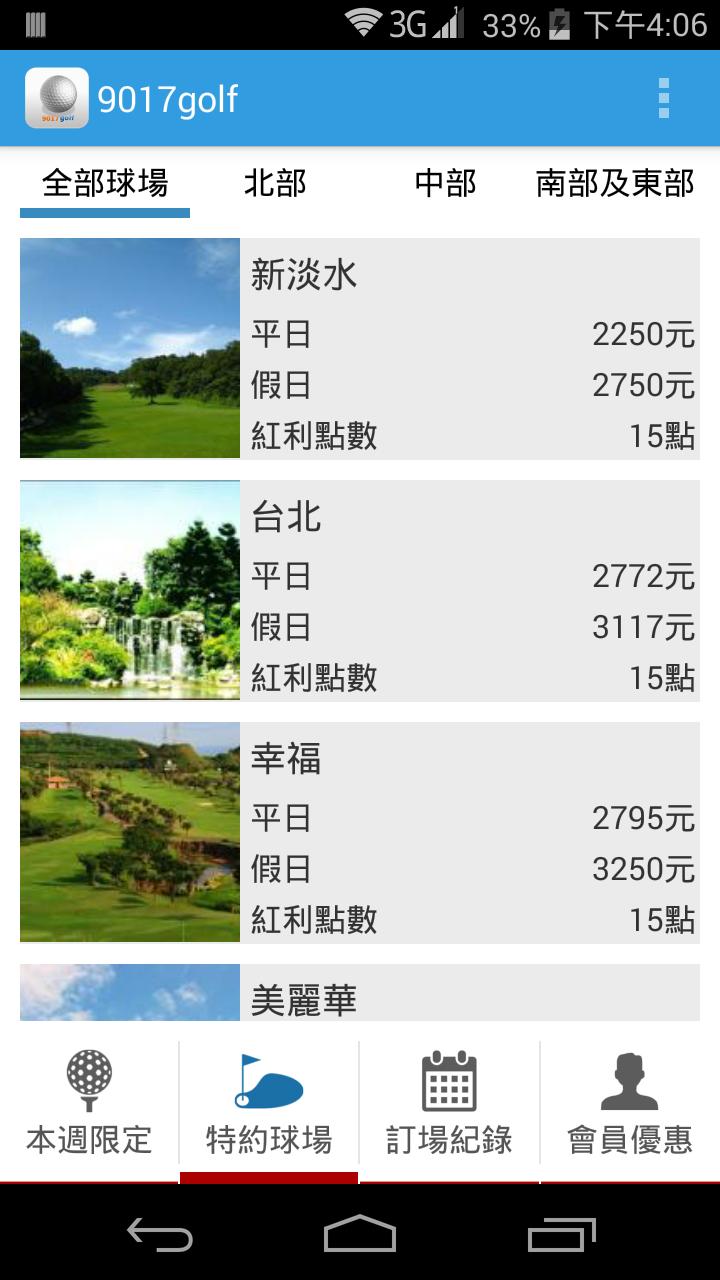Show 南部及東部 golf courses
Image resolution: width=720 pixels, height=1280 pixels.
pos(615,184)
